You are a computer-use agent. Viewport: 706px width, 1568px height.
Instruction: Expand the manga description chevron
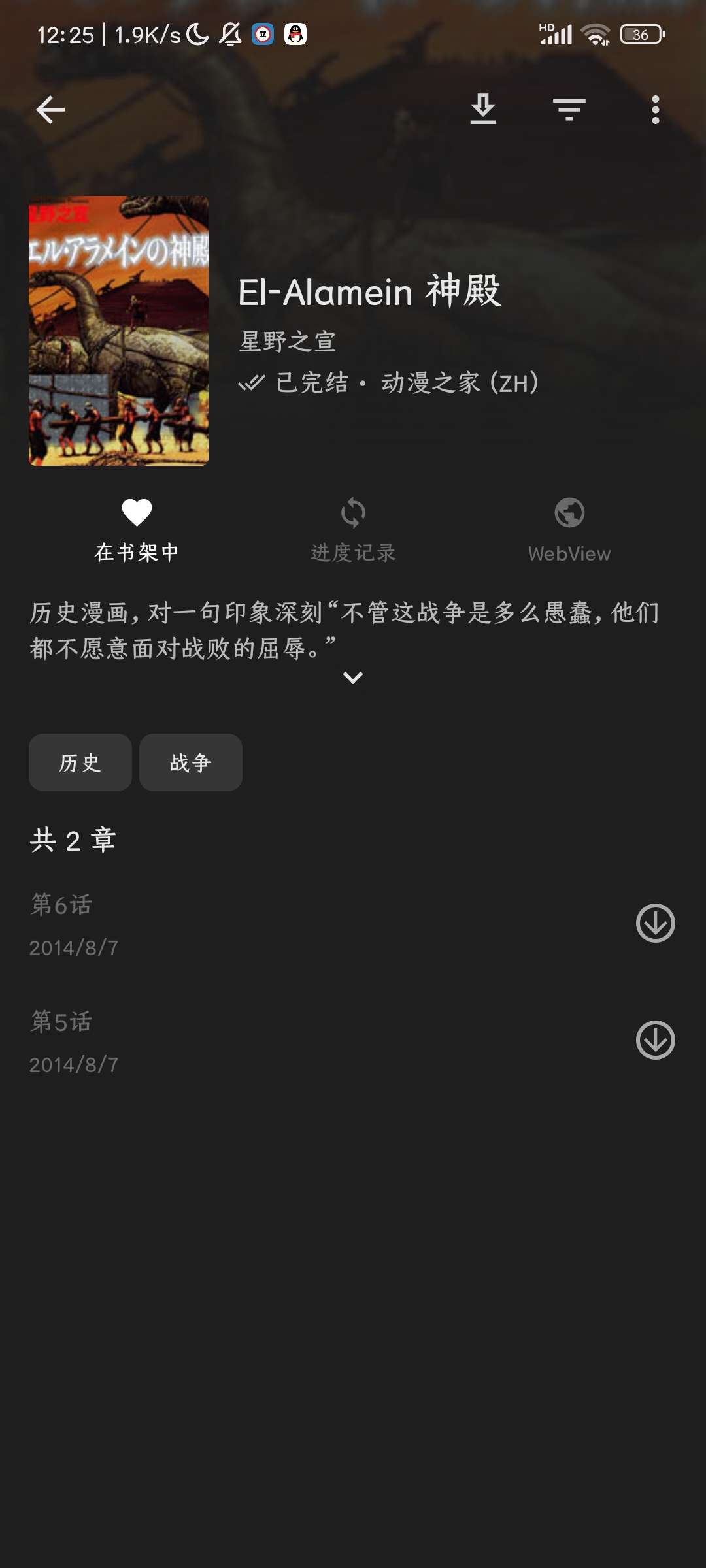click(x=353, y=678)
